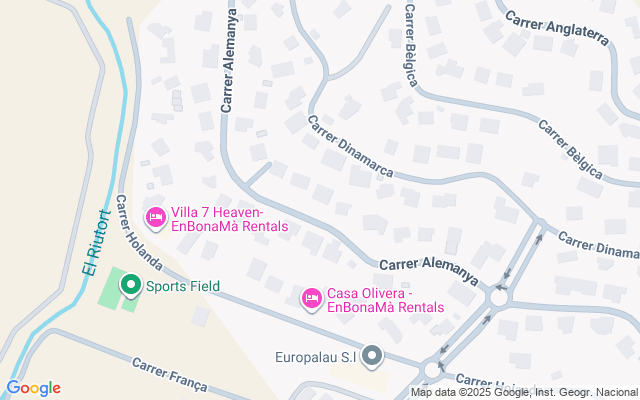640x400 pixels.
Task: Tap the Sports Field green marker
Action: click(x=130, y=286)
